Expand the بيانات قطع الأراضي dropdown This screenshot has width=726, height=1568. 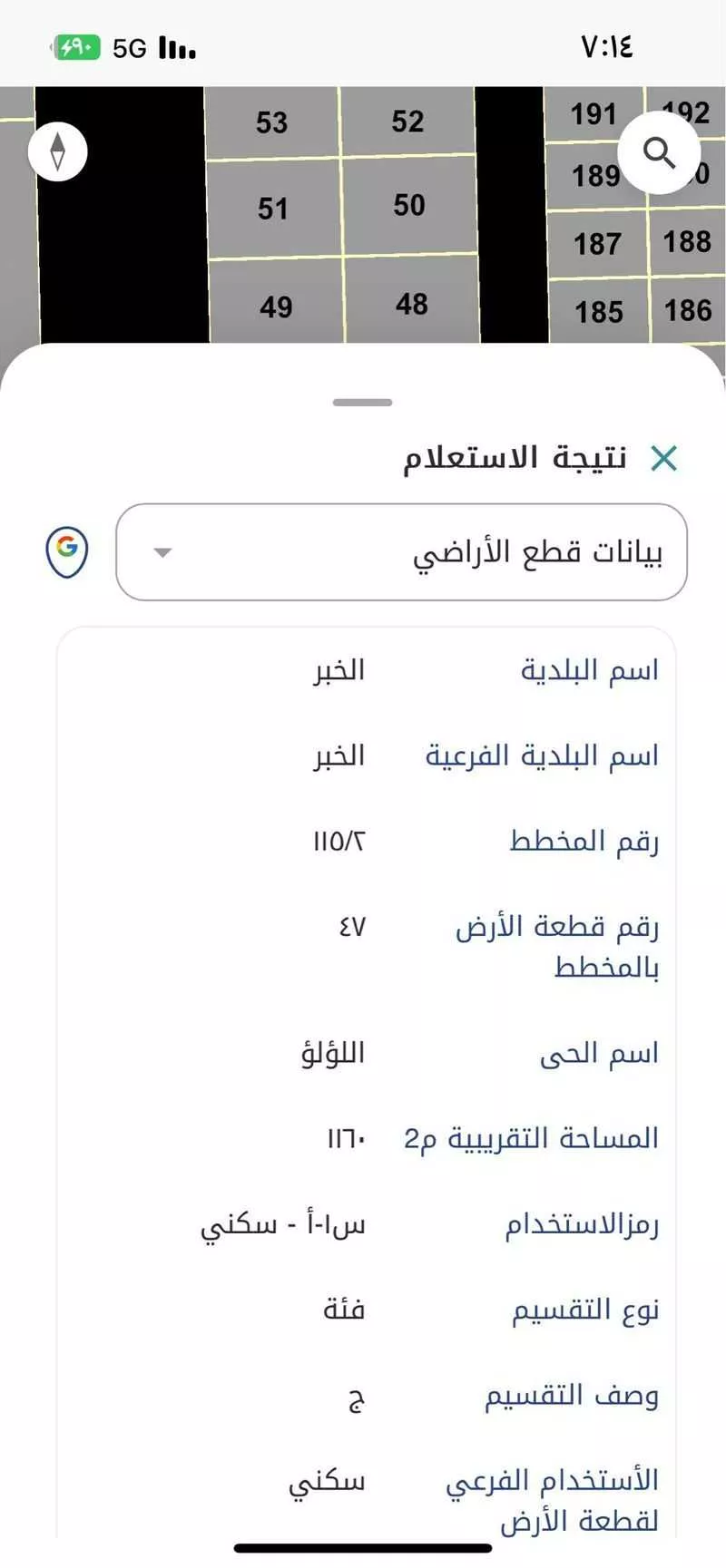[x=401, y=552]
